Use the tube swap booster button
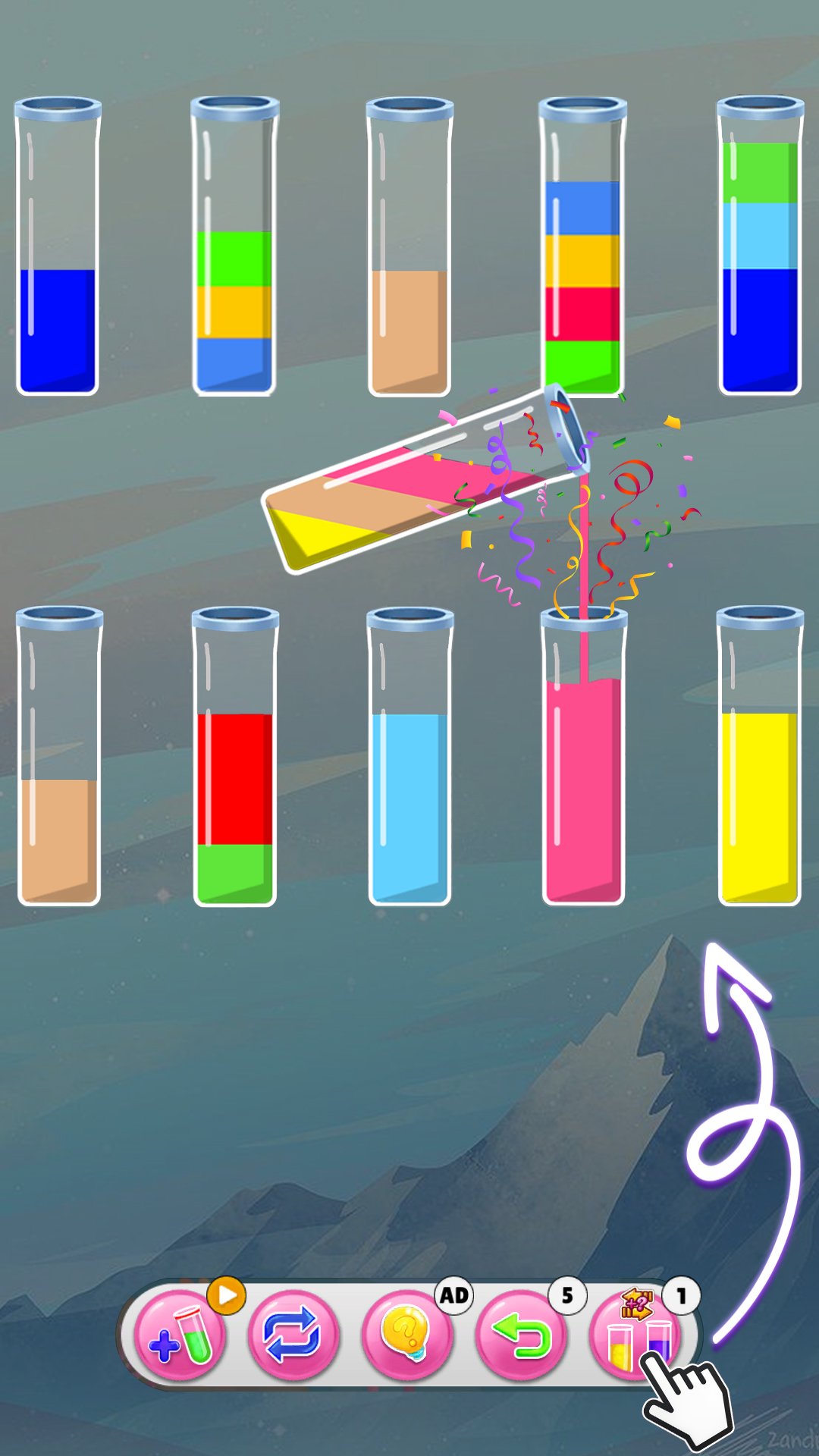 (634, 1336)
